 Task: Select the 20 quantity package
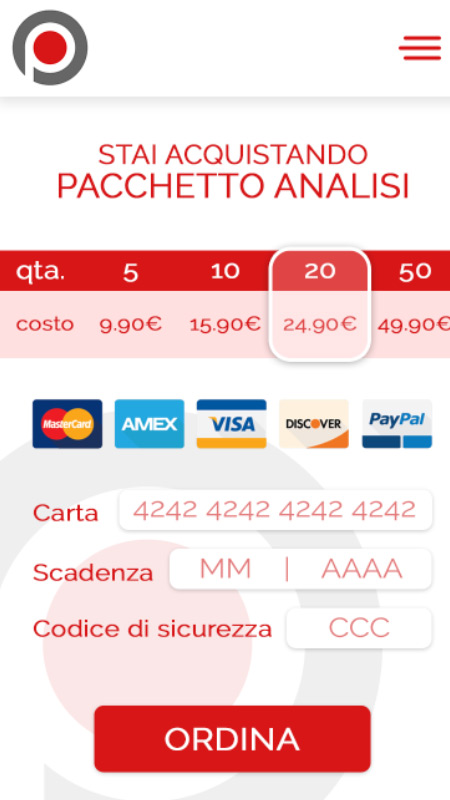pyautogui.click(x=319, y=304)
